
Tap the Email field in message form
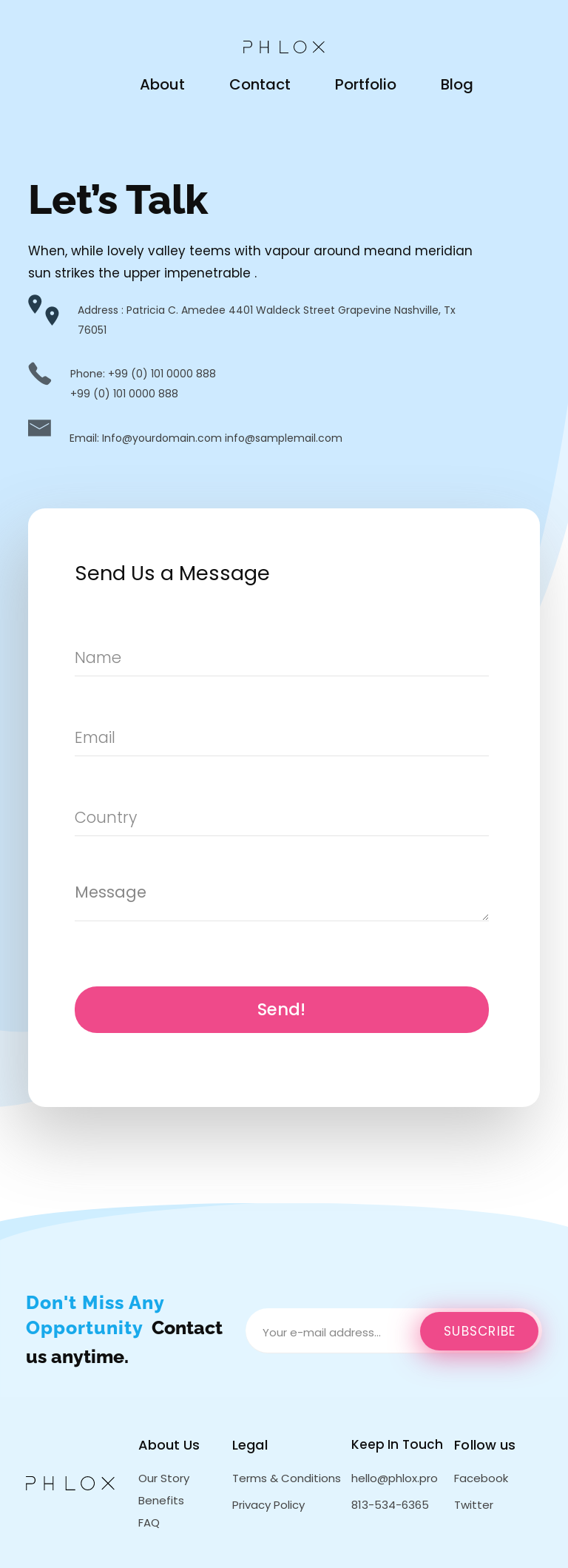(281, 738)
